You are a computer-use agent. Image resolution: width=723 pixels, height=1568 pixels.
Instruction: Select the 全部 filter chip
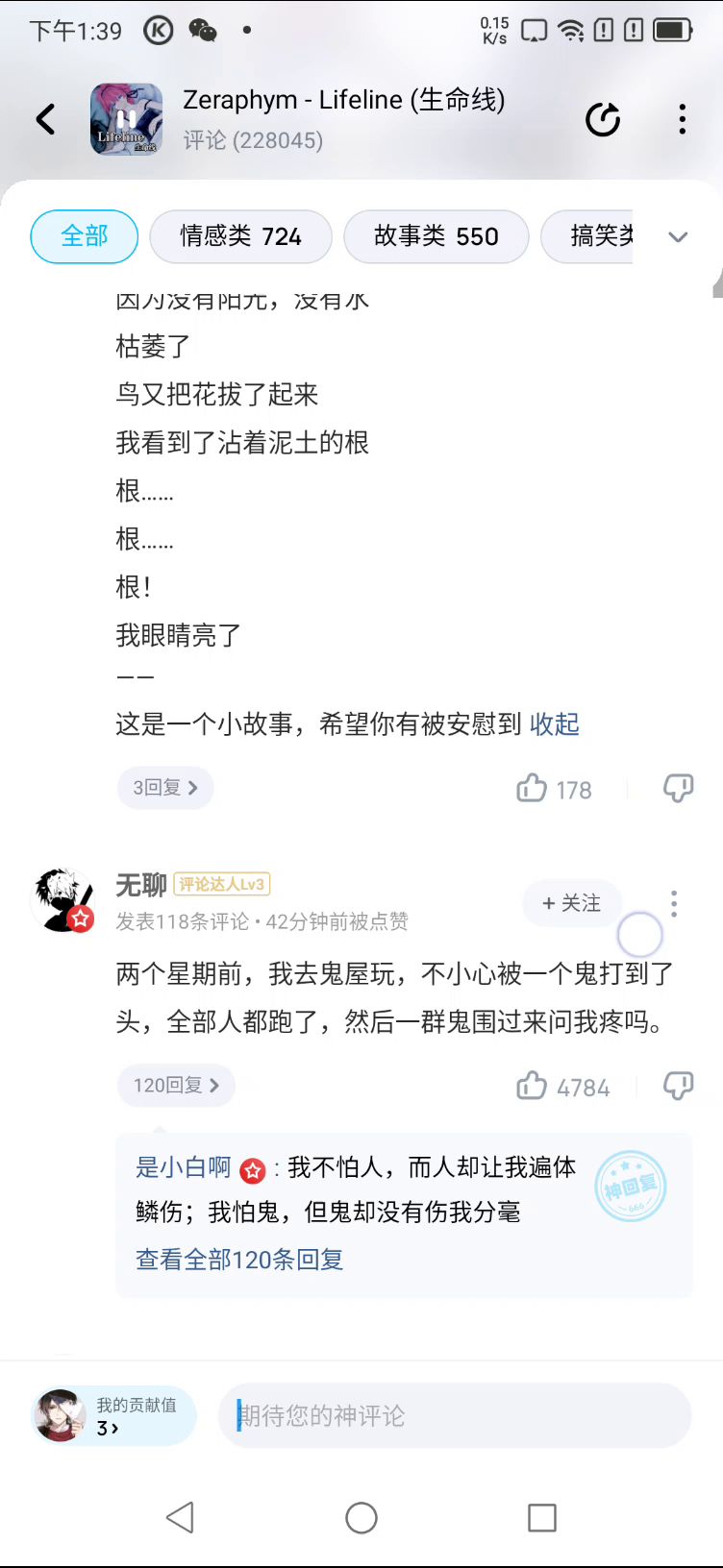pyautogui.click(x=85, y=236)
